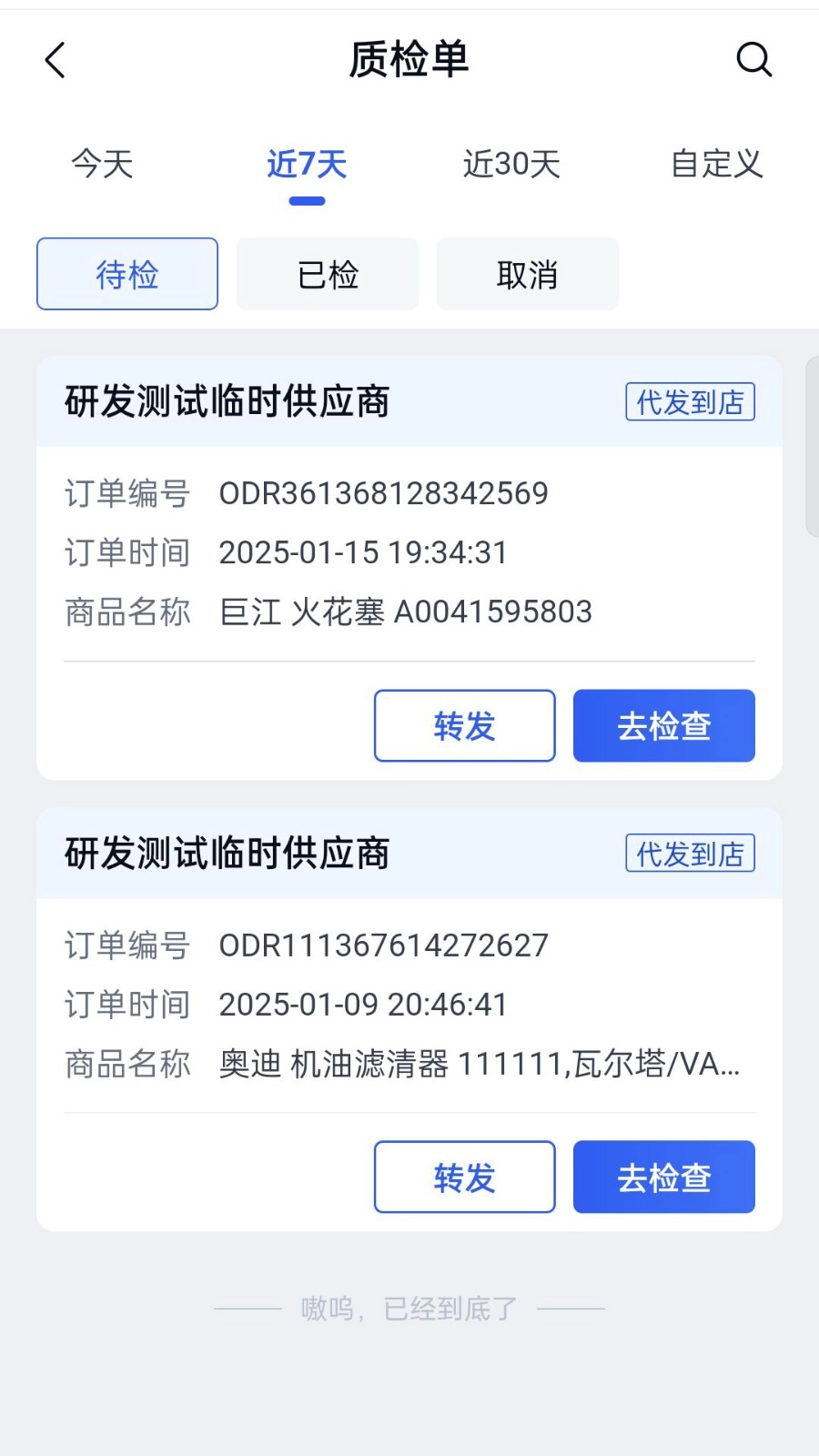819x1456 pixels.
Task: Select the 取消 status filter
Action: pyautogui.click(x=527, y=273)
